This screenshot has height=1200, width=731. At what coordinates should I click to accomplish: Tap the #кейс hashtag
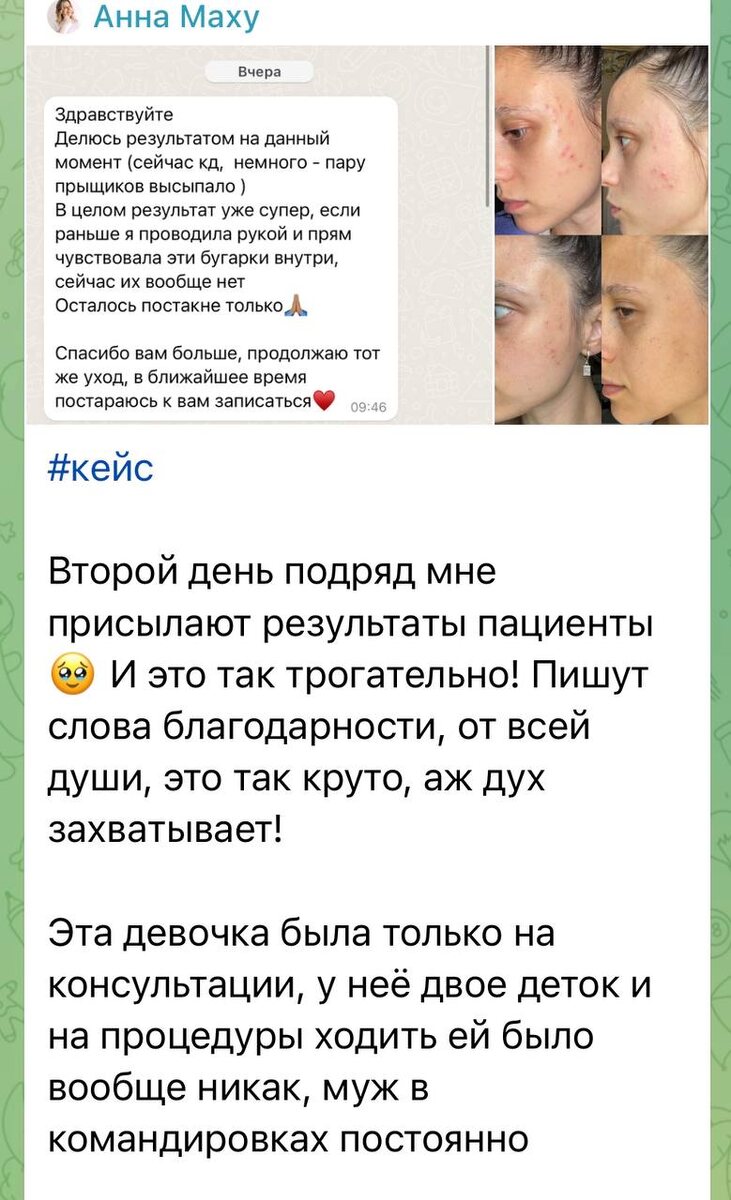click(101, 466)
